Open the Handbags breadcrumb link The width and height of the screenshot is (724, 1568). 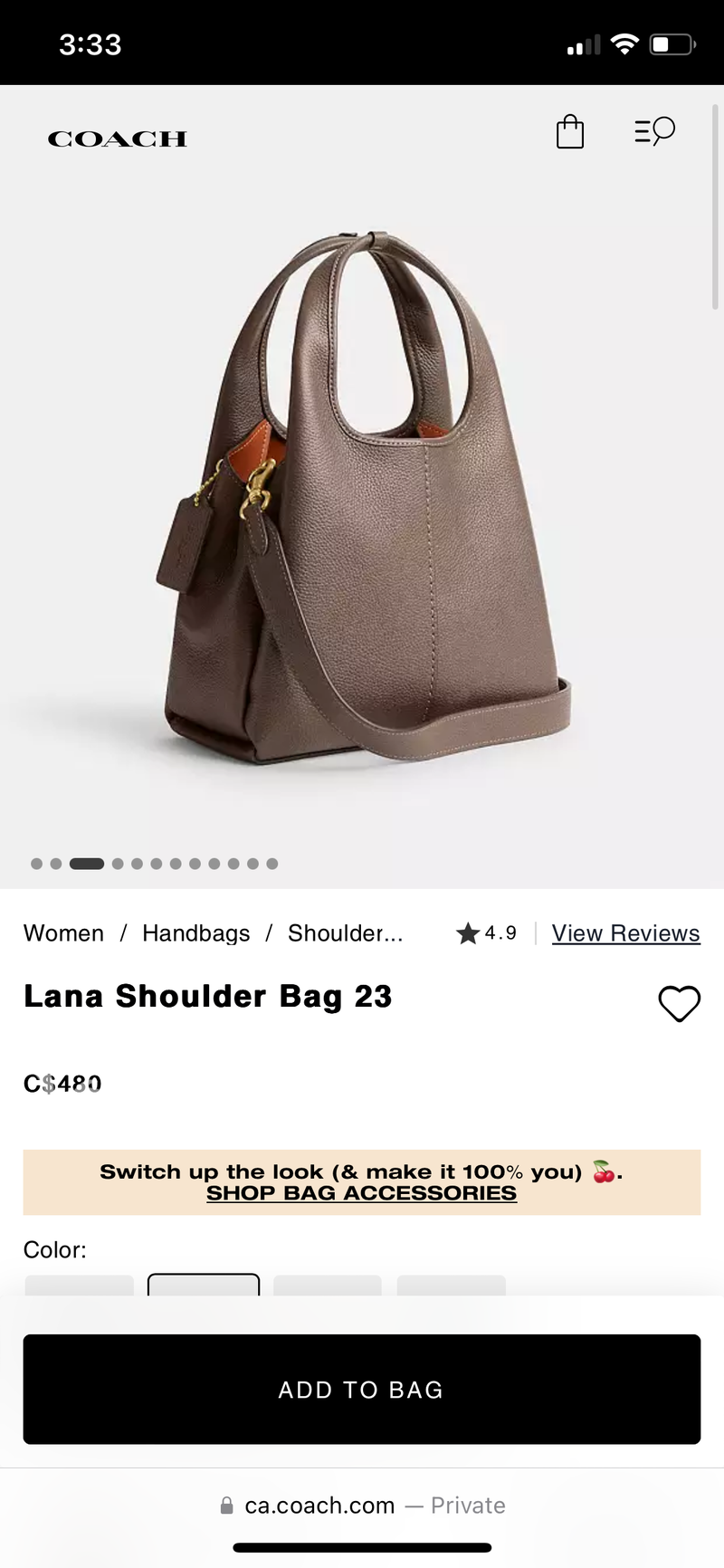195,933
